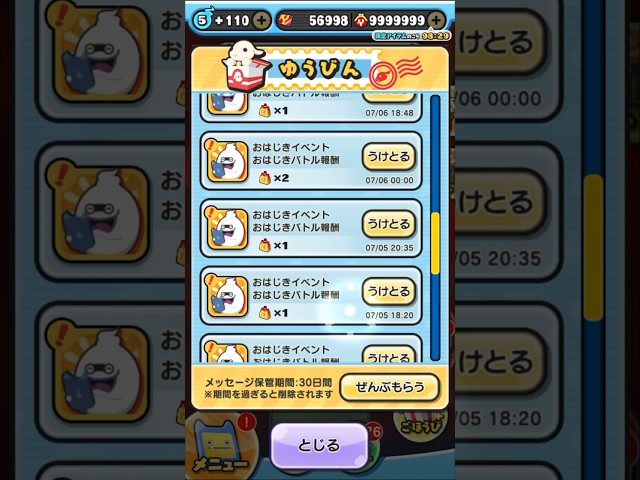
Task: Close the mailbox with とじる
Action: coord(319,444)
